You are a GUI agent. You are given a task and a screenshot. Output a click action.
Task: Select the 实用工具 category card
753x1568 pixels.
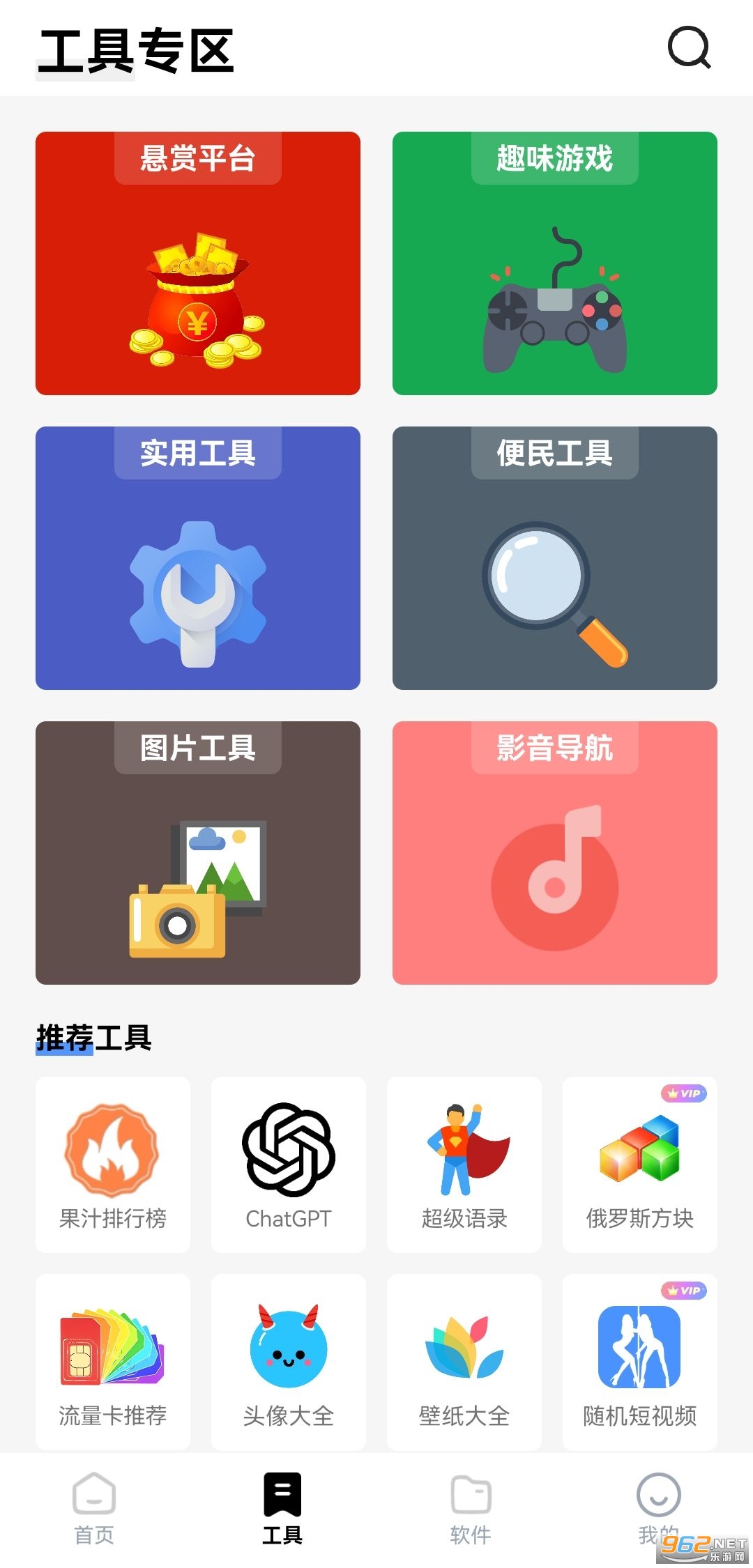click(198, 558)
